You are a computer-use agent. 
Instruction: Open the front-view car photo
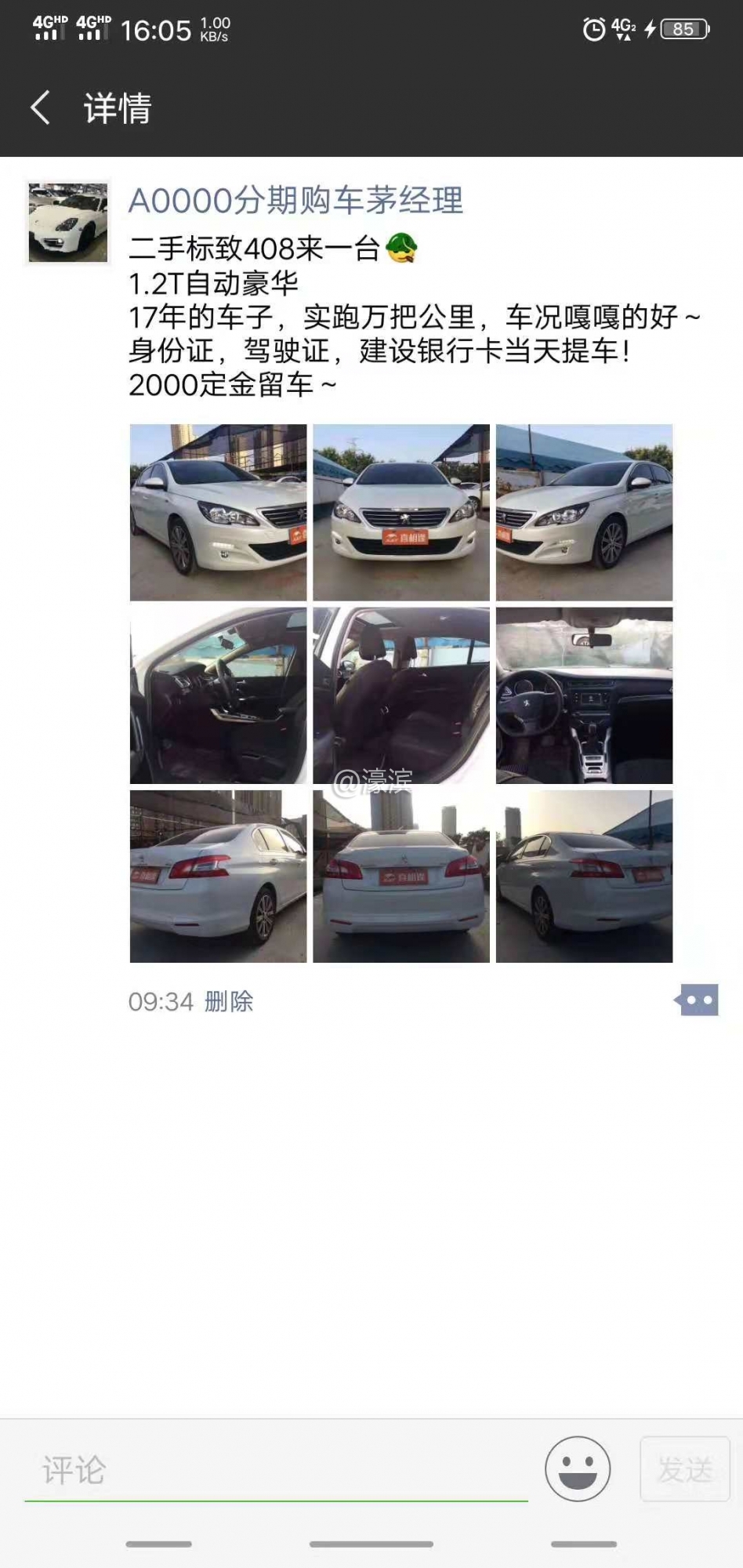(x=401, y=511)
